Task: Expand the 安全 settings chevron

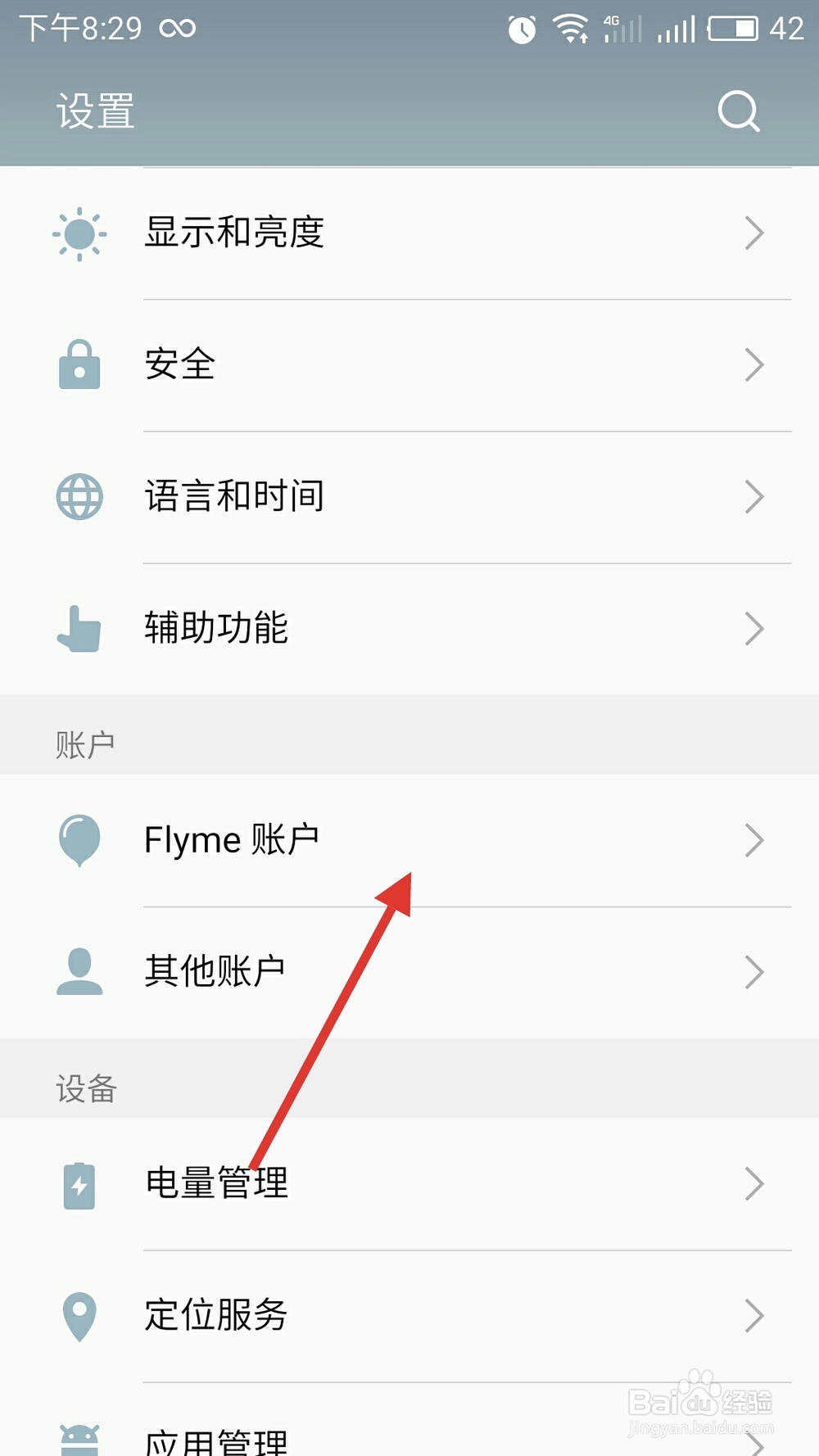Action: [754, 365]
